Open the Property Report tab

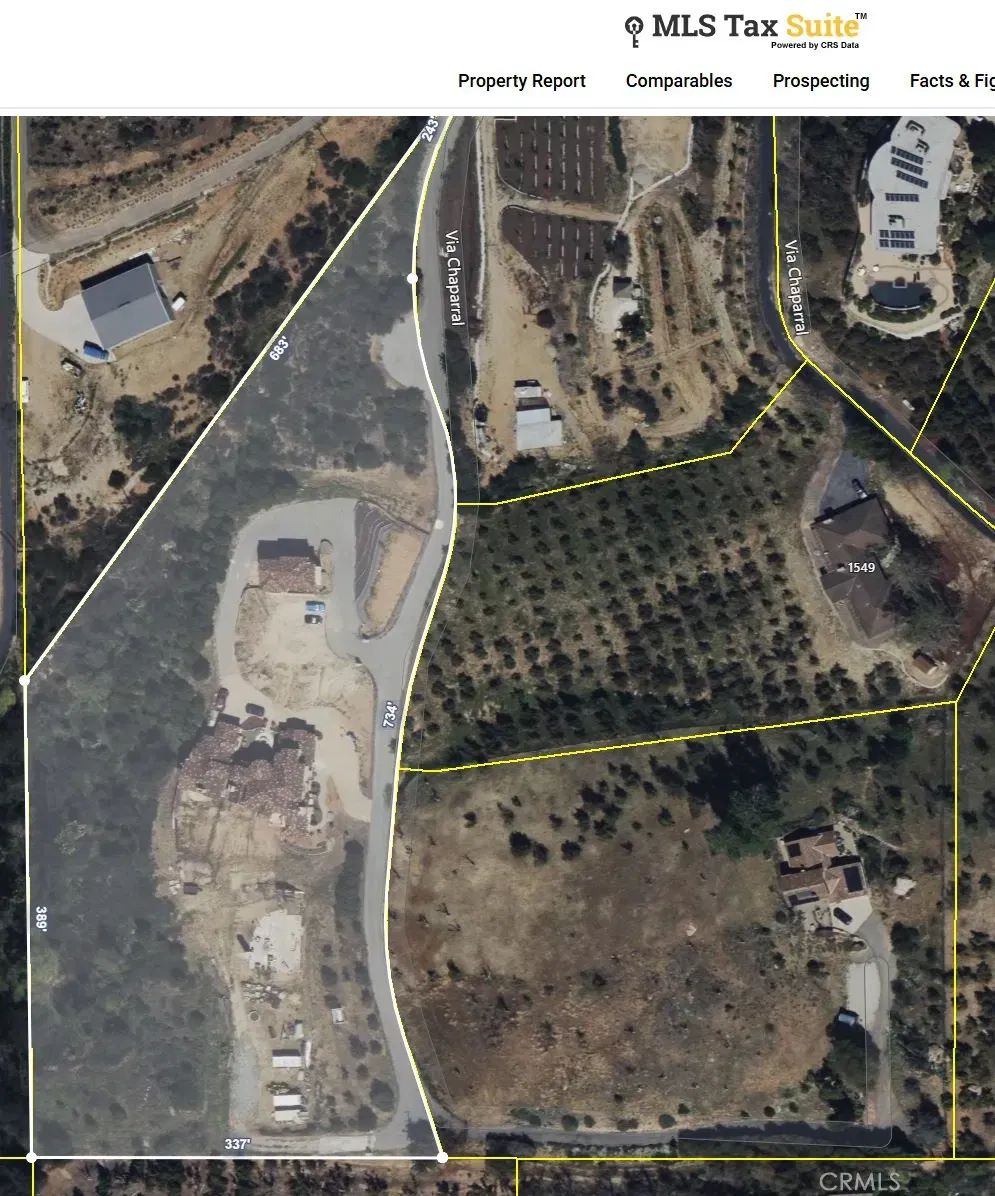pos(521,81)
